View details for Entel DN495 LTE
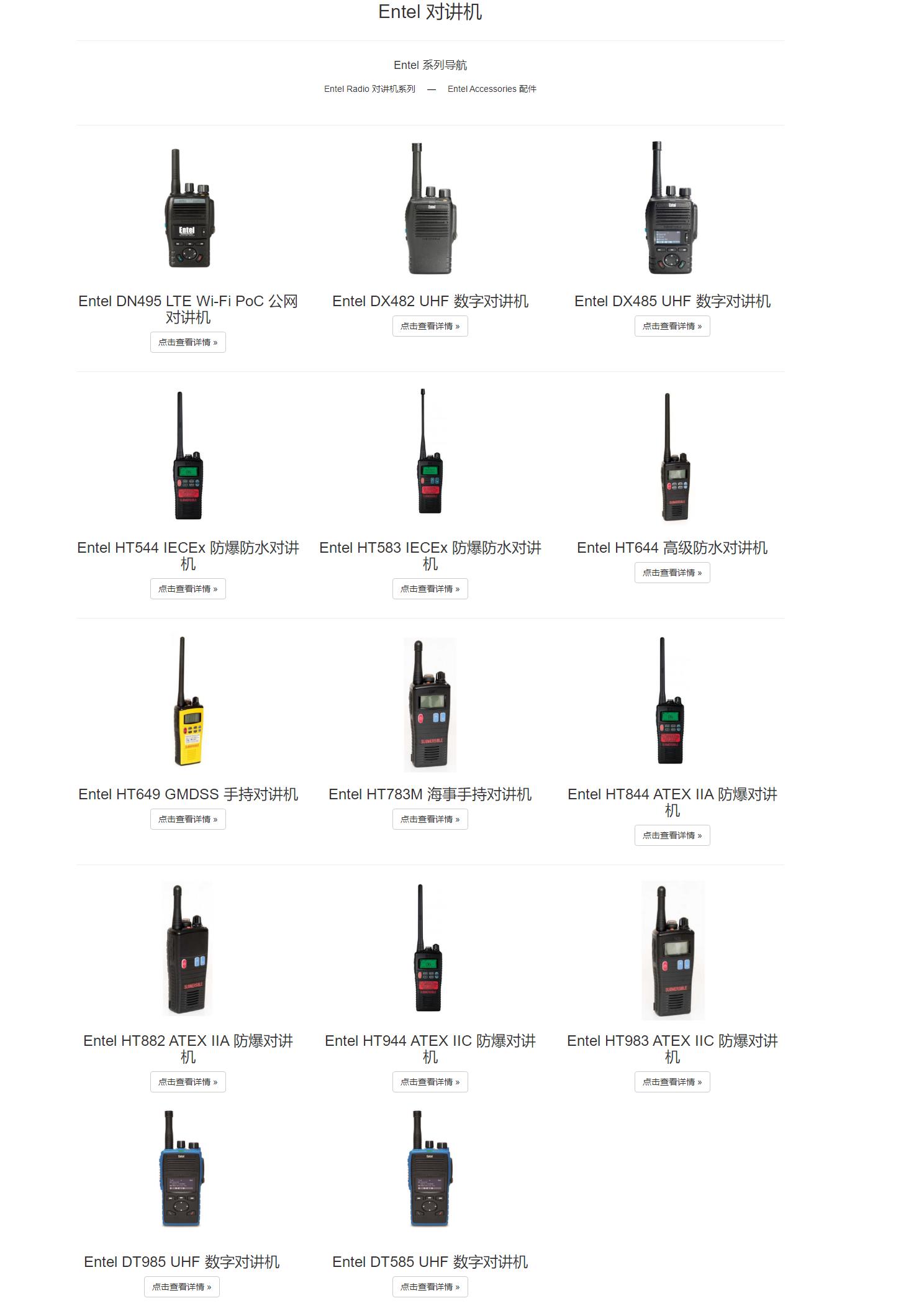The image size is (901, 1316). pos(188,342)
